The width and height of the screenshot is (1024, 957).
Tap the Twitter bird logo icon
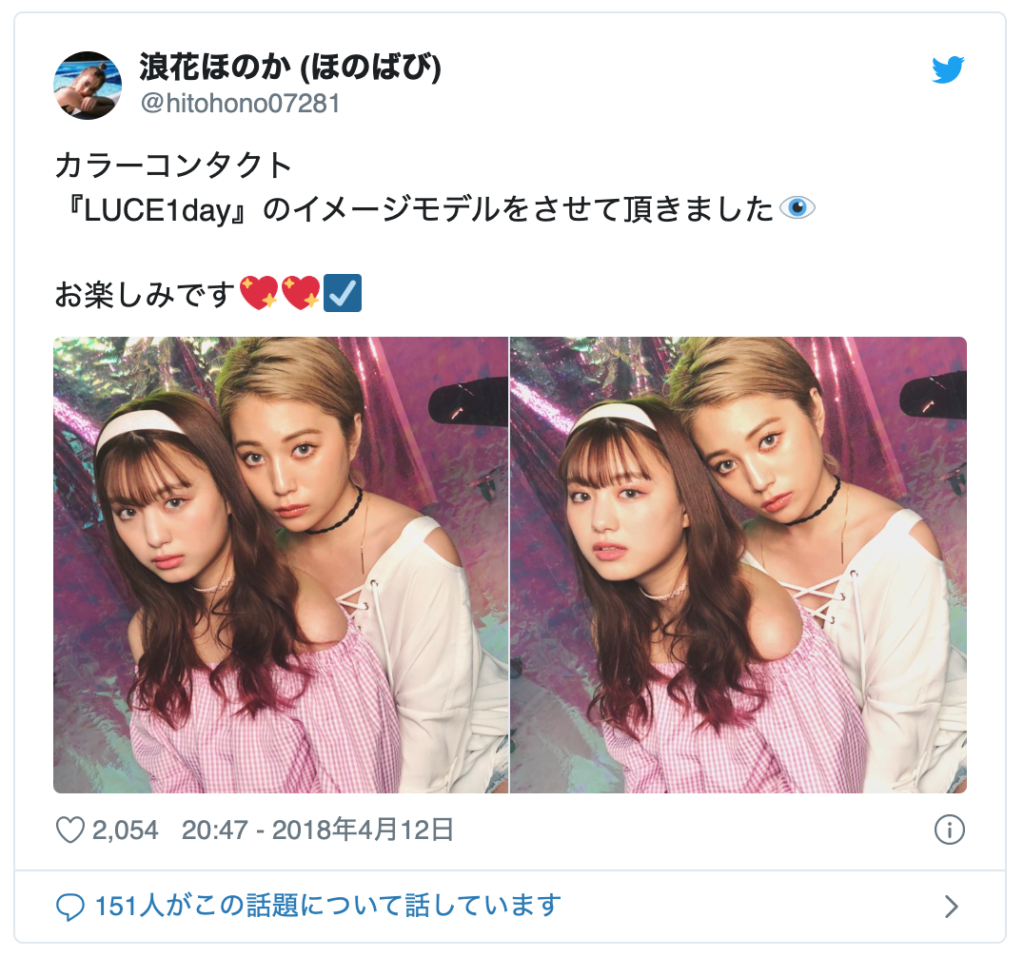[947, 70]
